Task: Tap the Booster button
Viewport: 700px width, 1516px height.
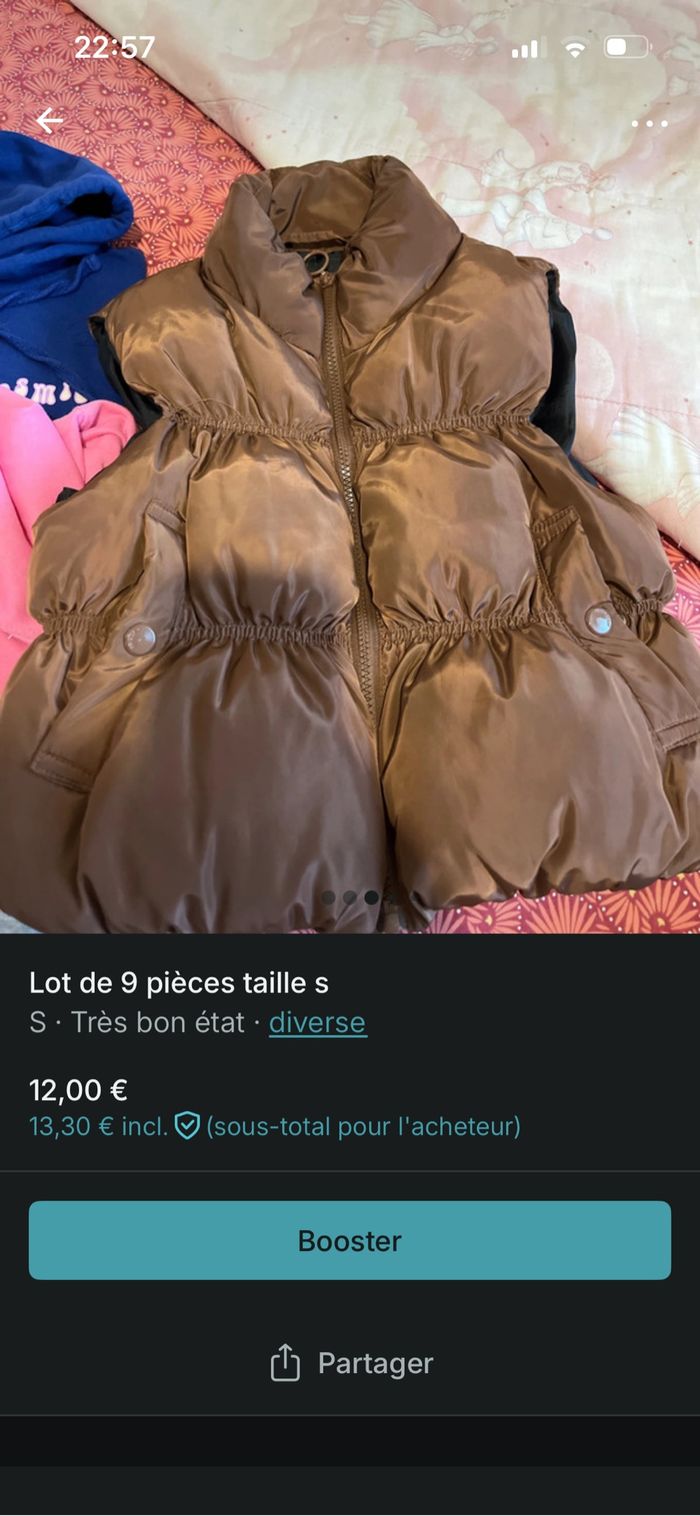Action: tap(350, 1240)
